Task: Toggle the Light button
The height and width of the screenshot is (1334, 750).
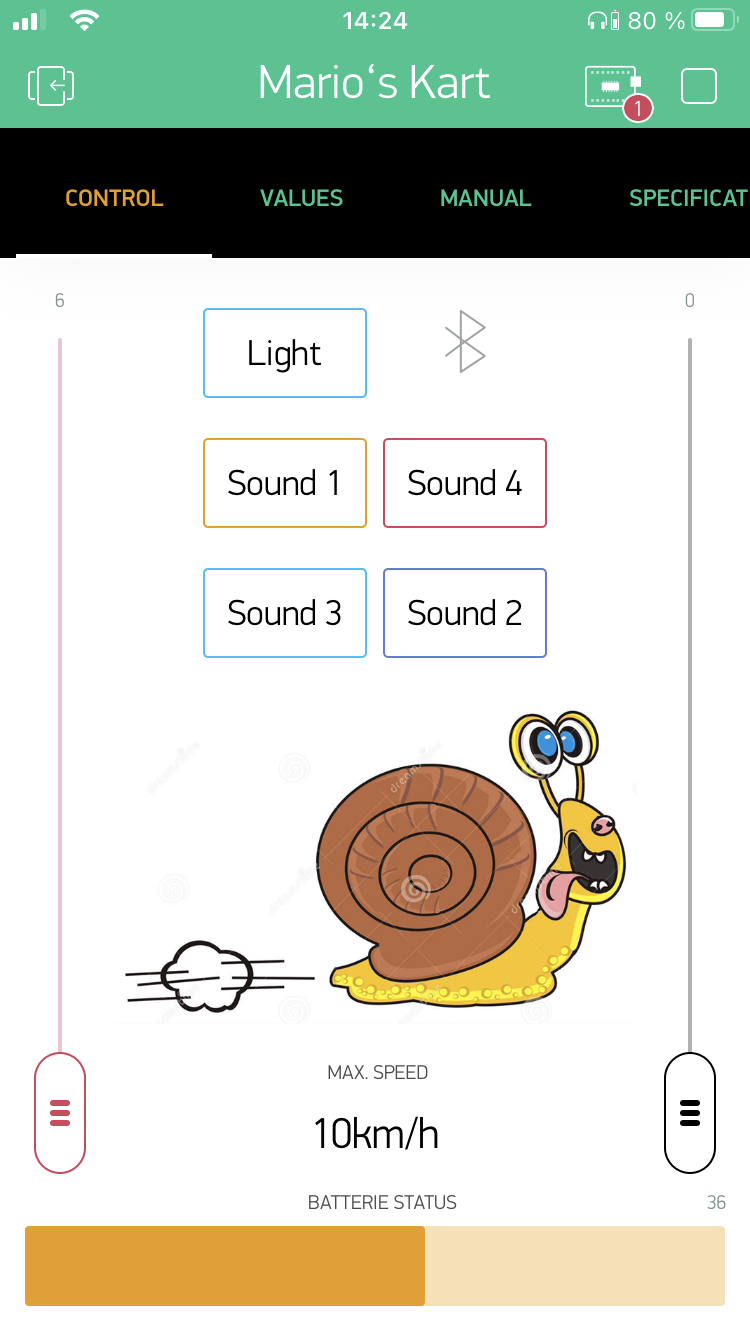Action: (x=285, y=353)
